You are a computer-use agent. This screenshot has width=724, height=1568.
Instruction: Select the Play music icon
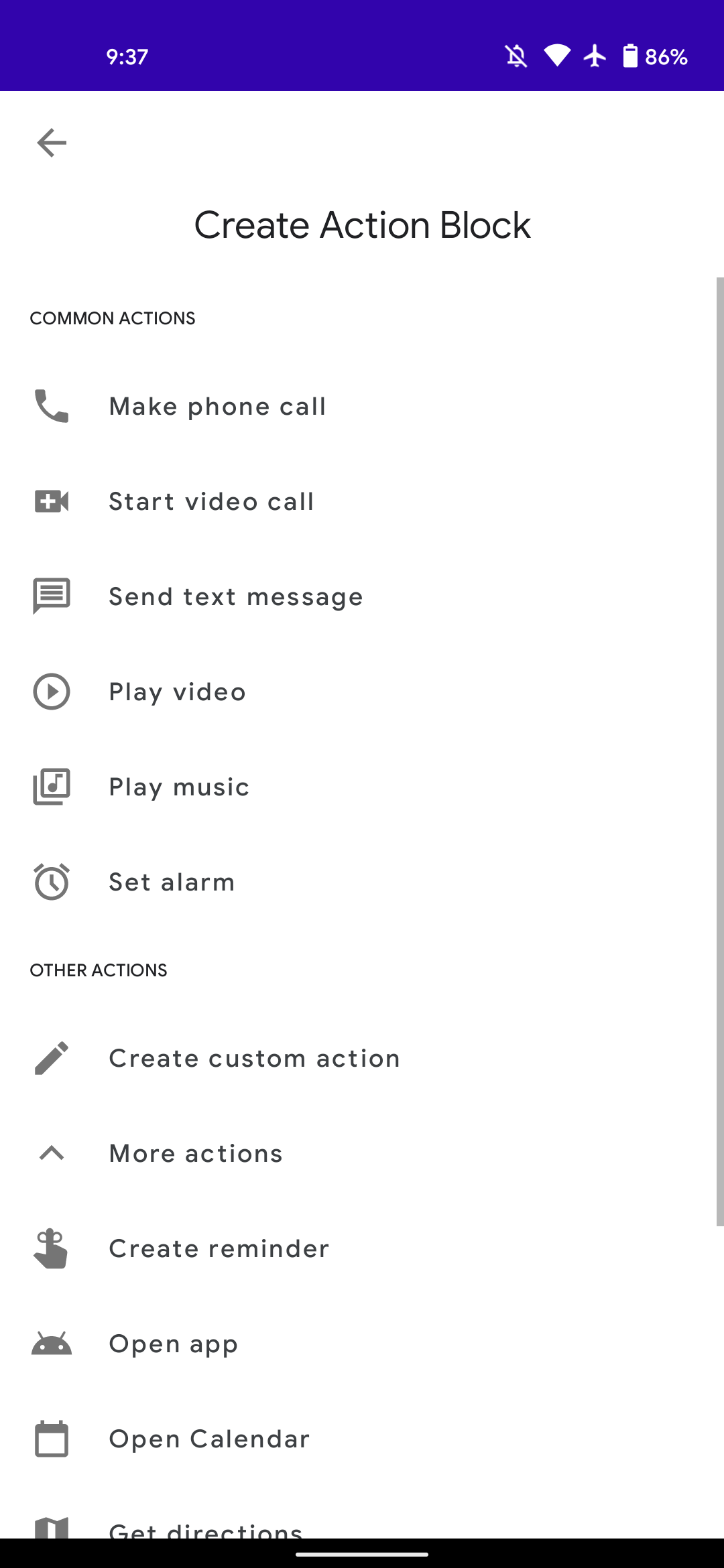pyautogui.click(x=50, y=787)
